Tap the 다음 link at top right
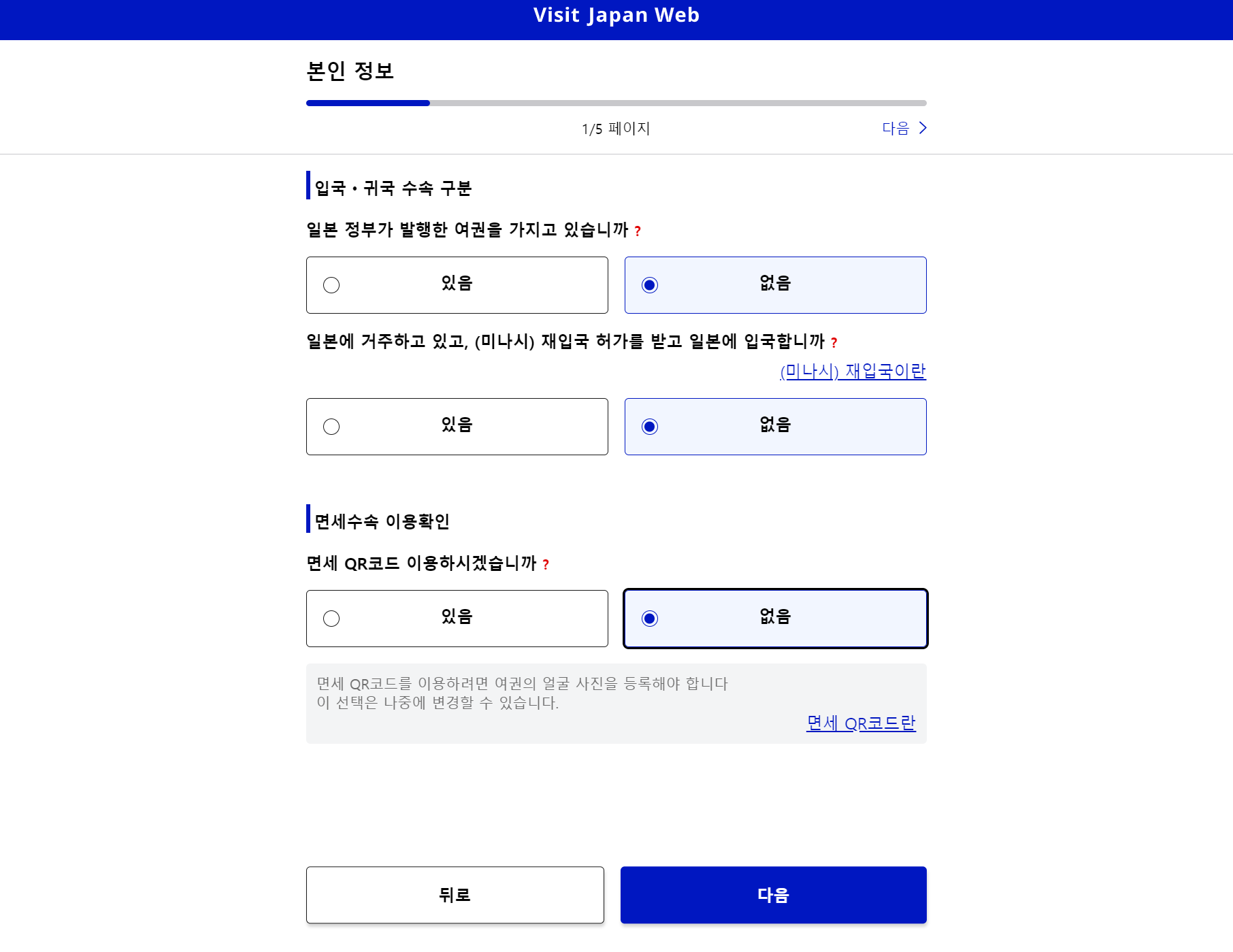The height and width of the screenshot is (952, 1233). coord(904,128)
